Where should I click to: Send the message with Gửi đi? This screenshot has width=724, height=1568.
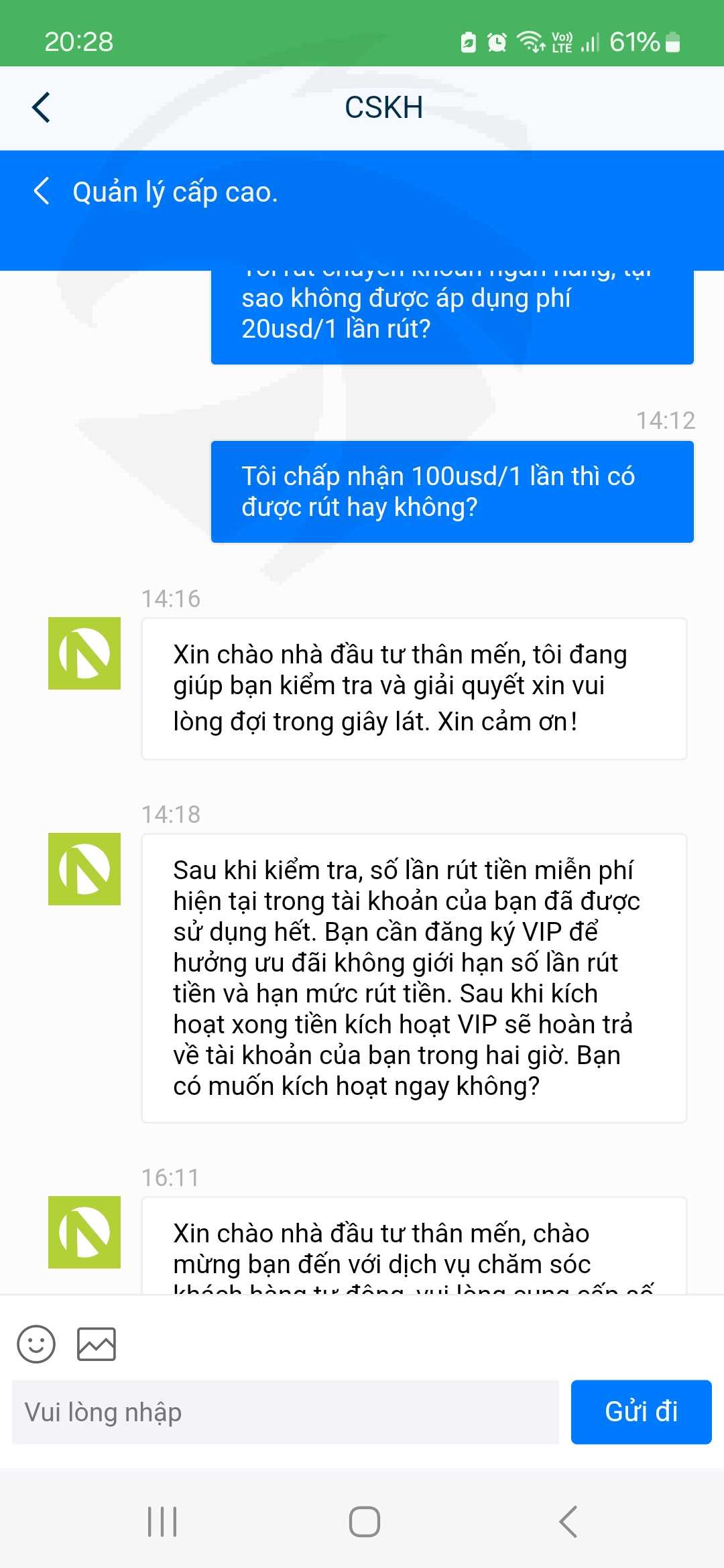tap(641, 1412)
